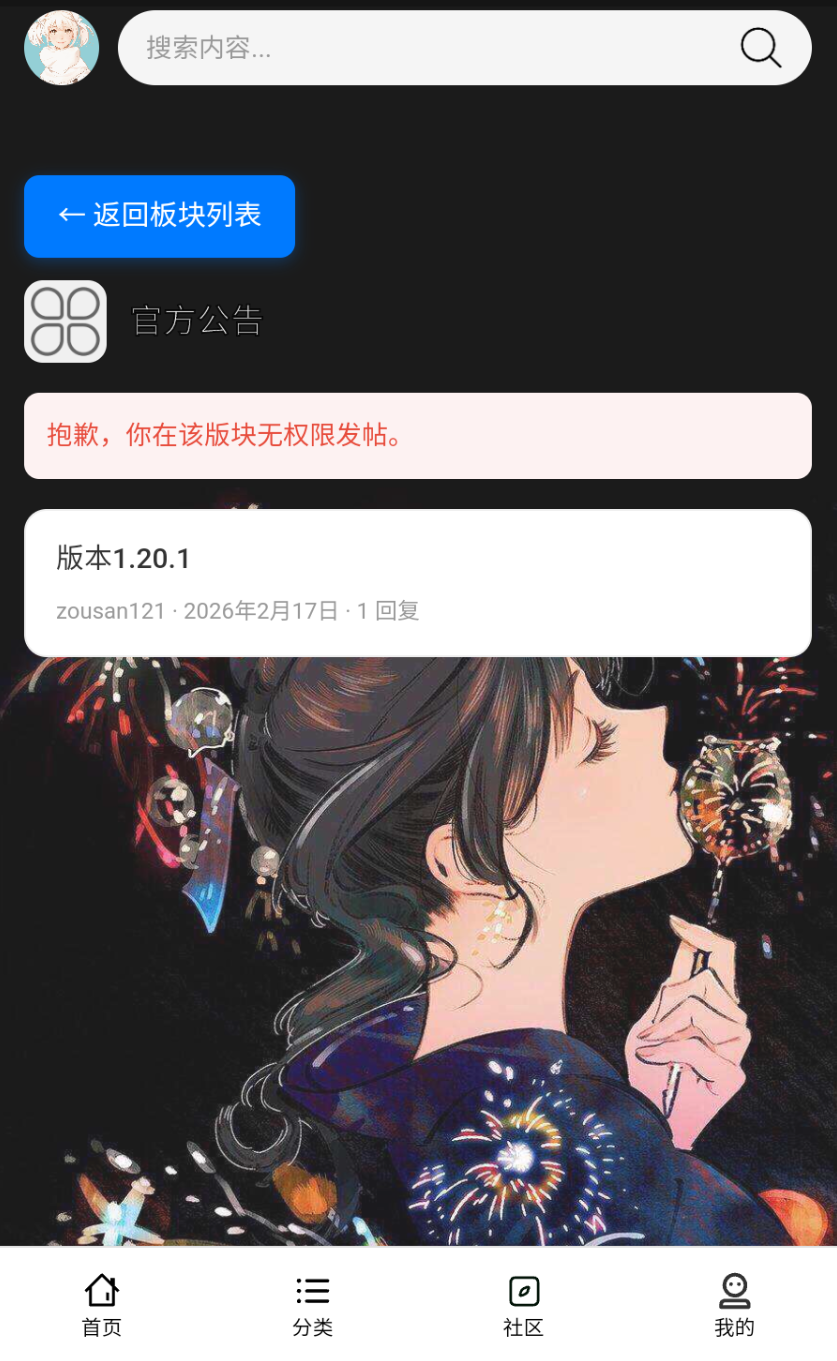This screenshot has height=1361, width=837.
Task: Switch to the 首页 tab
Action: click(x=102, y=1305)
